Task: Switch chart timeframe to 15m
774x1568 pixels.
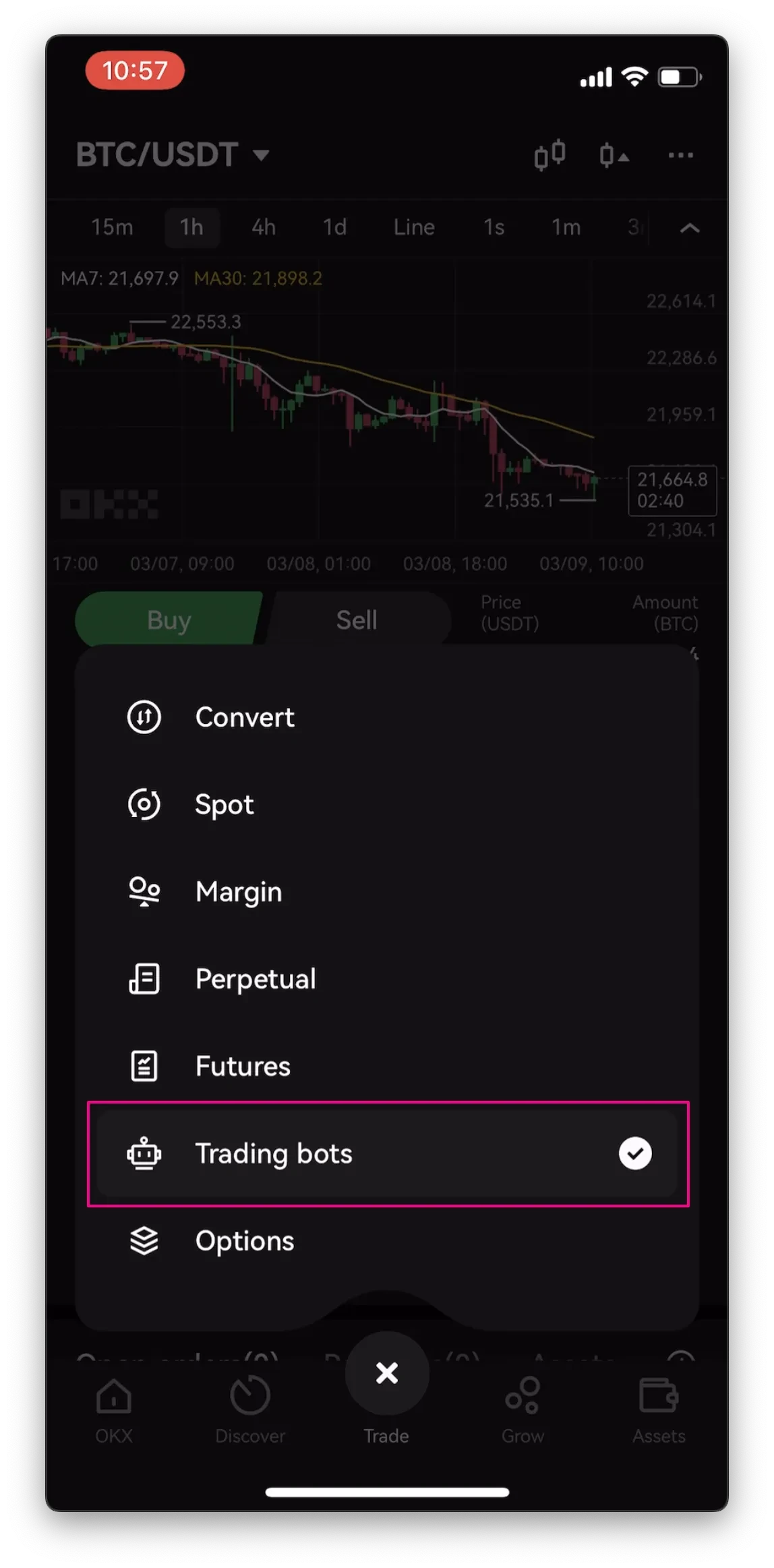Action: pos(112,227)
